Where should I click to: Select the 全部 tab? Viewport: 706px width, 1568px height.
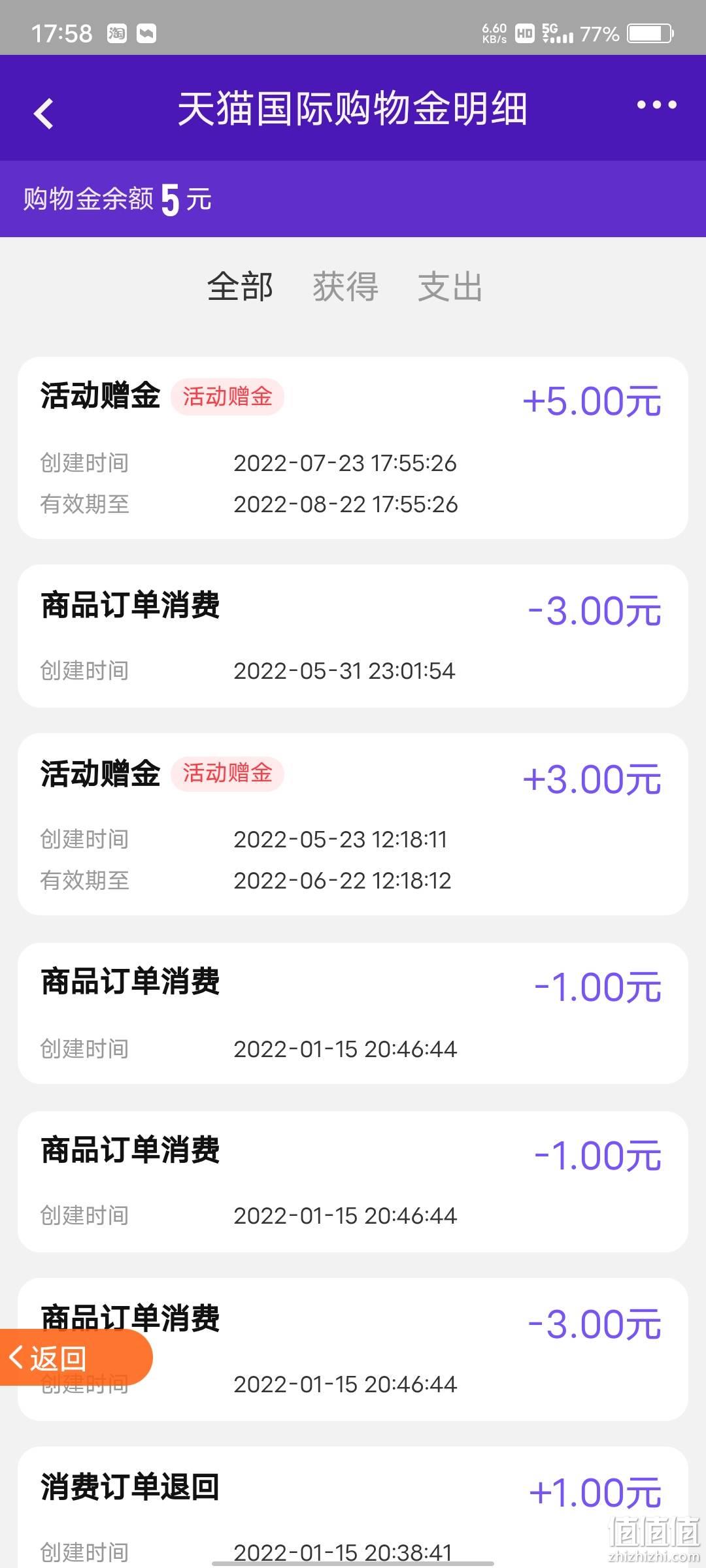[240, 287]
